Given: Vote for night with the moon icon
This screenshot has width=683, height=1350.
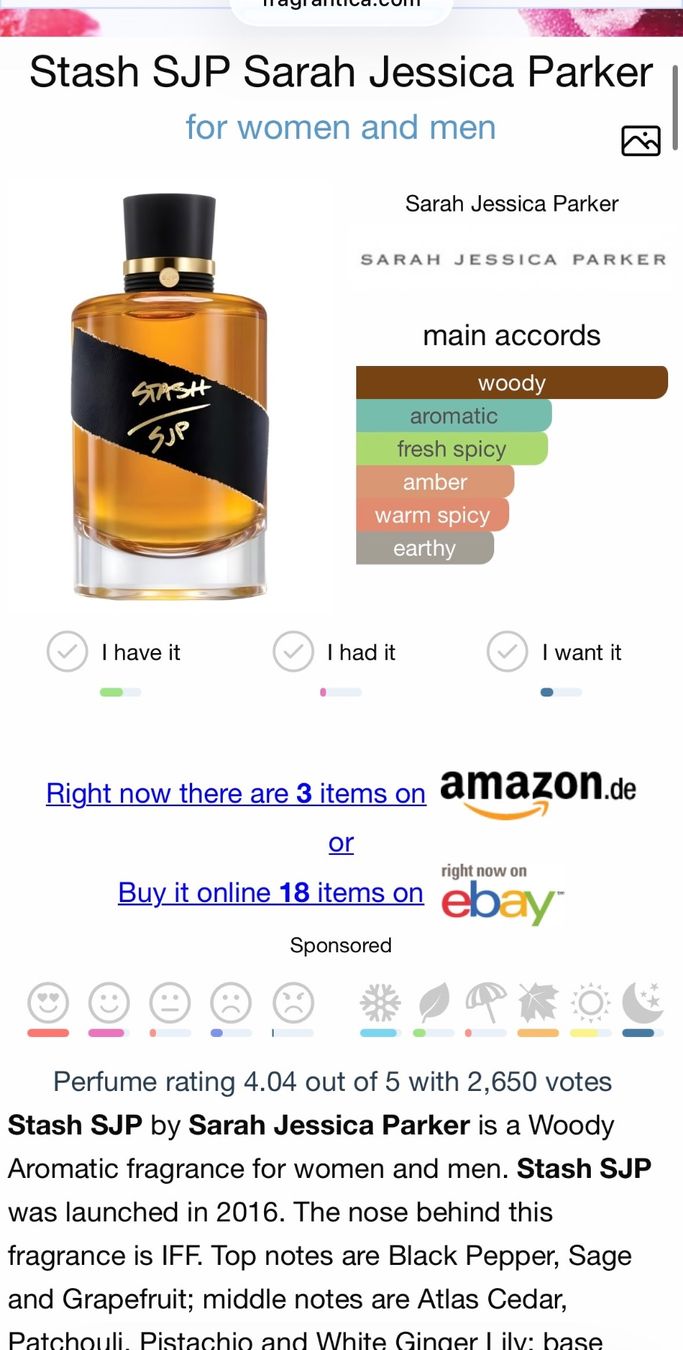Looking at the screenshot, I should [x=641, y=1001].
